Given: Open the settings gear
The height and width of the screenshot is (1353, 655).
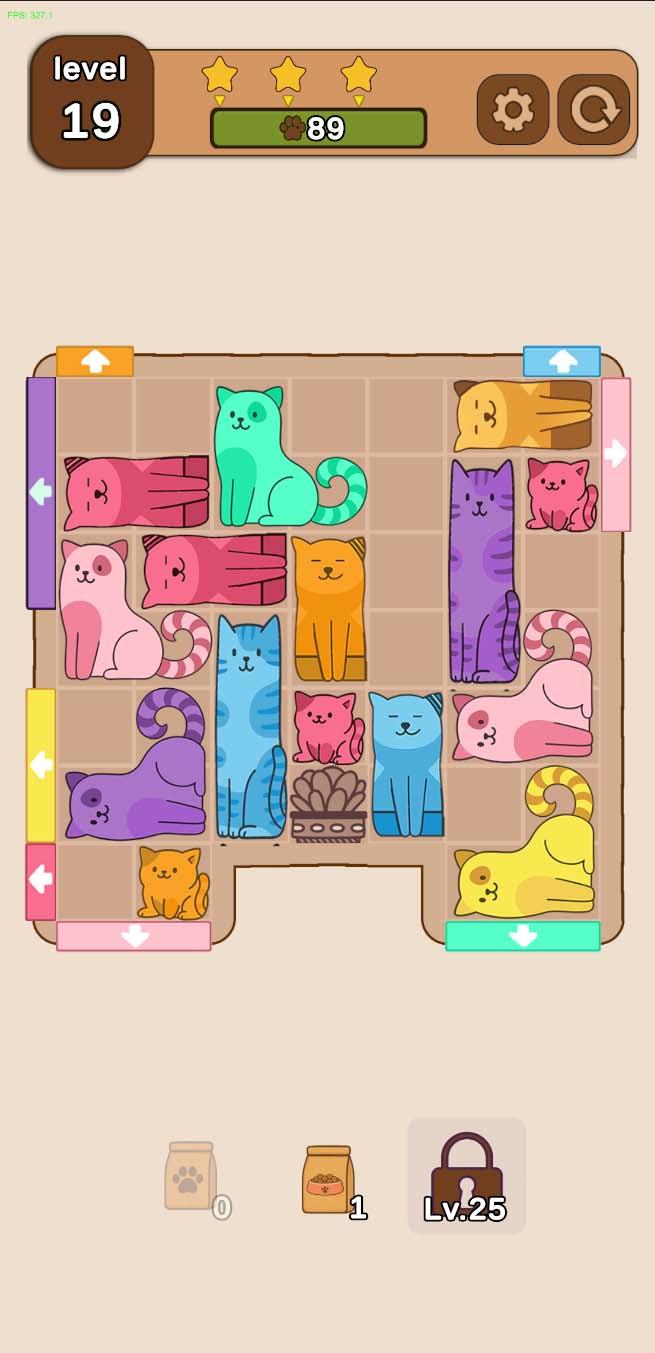Looking at the screenshot, I should [x=513, y=110].
